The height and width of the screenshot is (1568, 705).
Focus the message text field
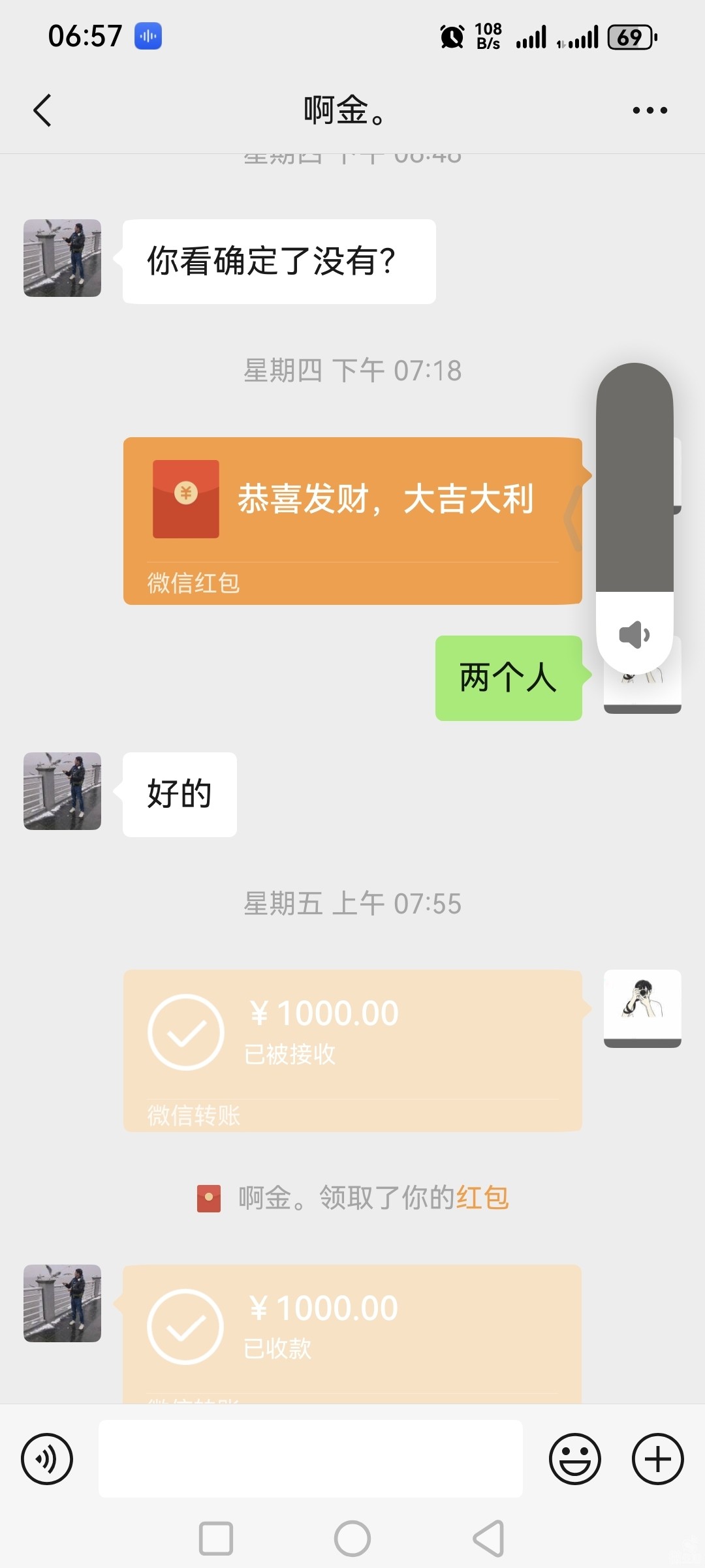(x=310, y=1458)
